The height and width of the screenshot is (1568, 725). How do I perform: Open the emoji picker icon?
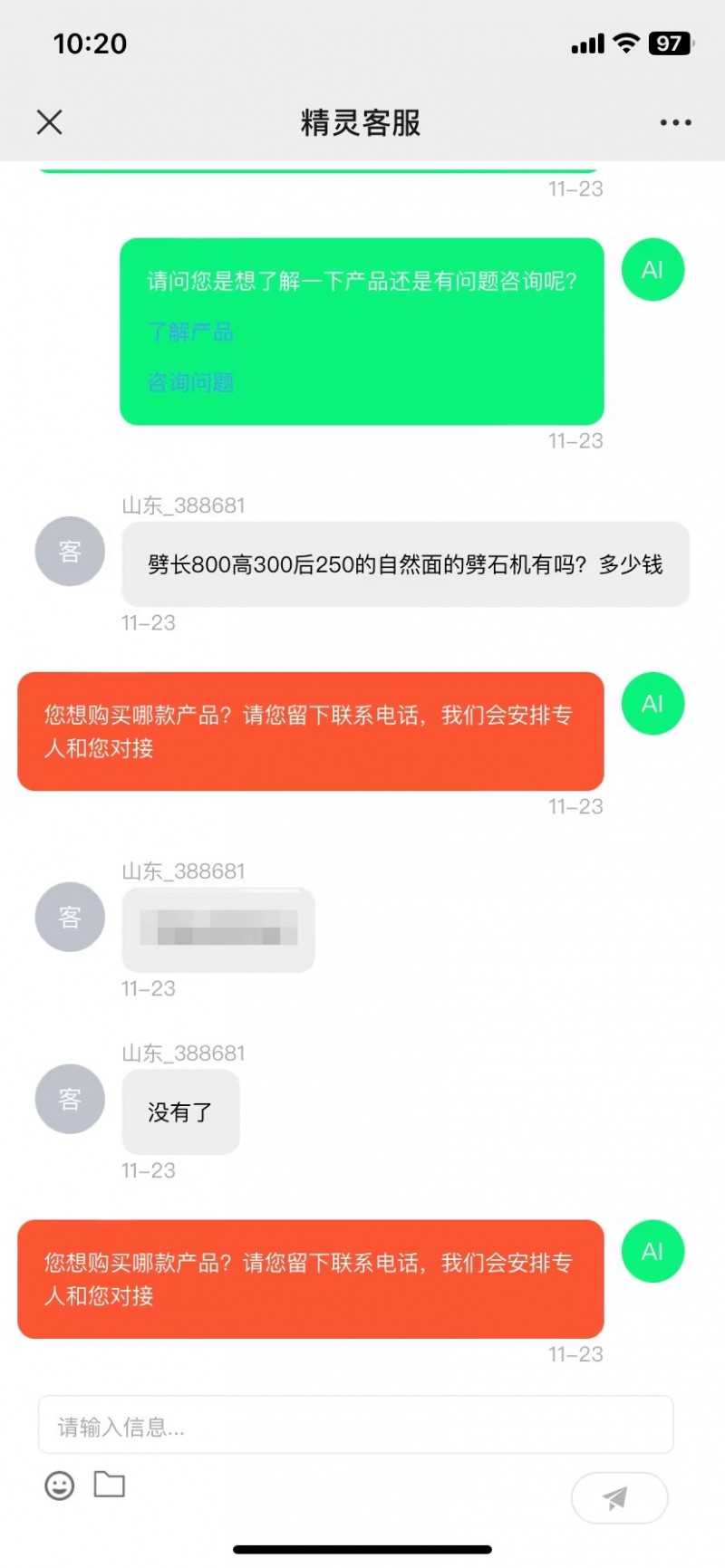tap(58, 1486)
